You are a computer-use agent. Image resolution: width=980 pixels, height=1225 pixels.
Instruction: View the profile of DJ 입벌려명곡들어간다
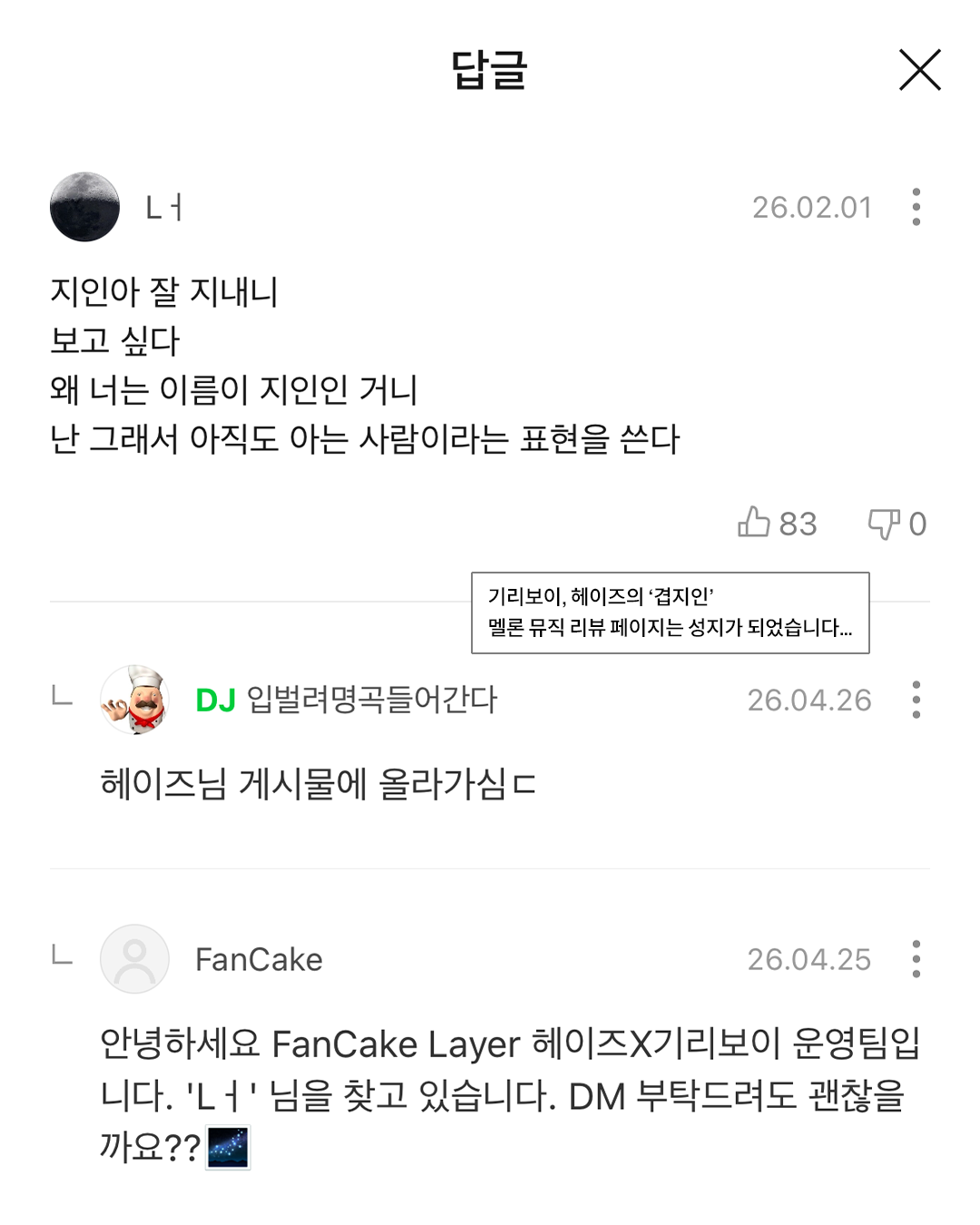(134, 700)
